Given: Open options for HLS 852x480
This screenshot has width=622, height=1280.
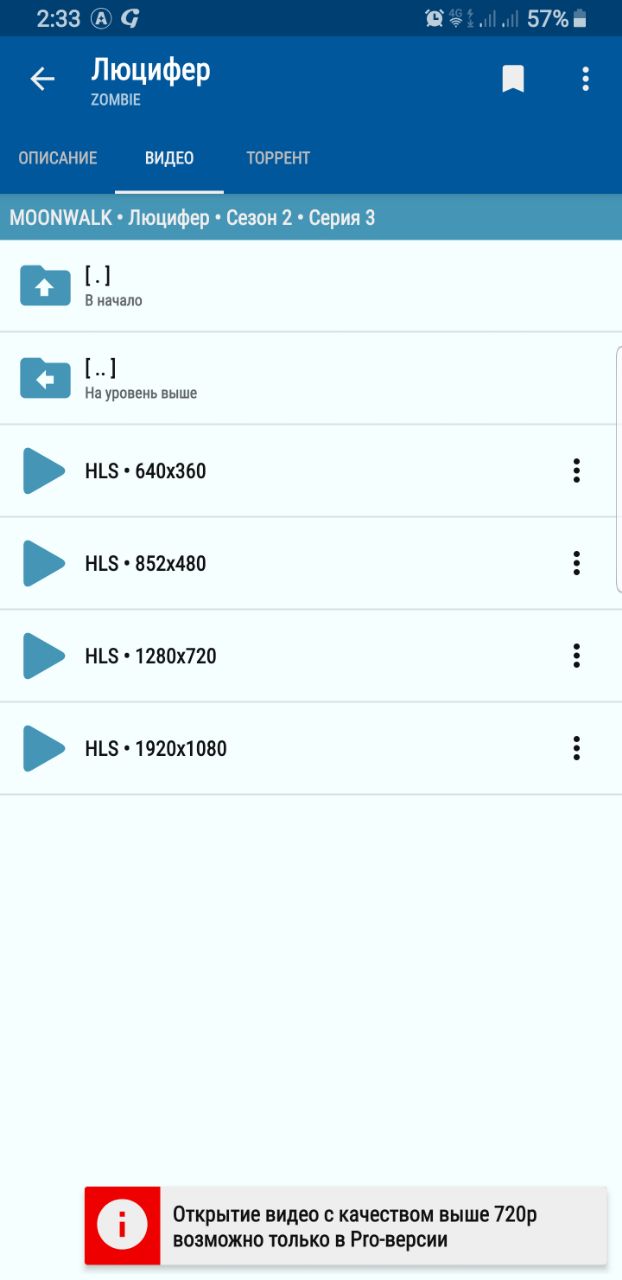Looking at the screenshot, I should (576, 564).
